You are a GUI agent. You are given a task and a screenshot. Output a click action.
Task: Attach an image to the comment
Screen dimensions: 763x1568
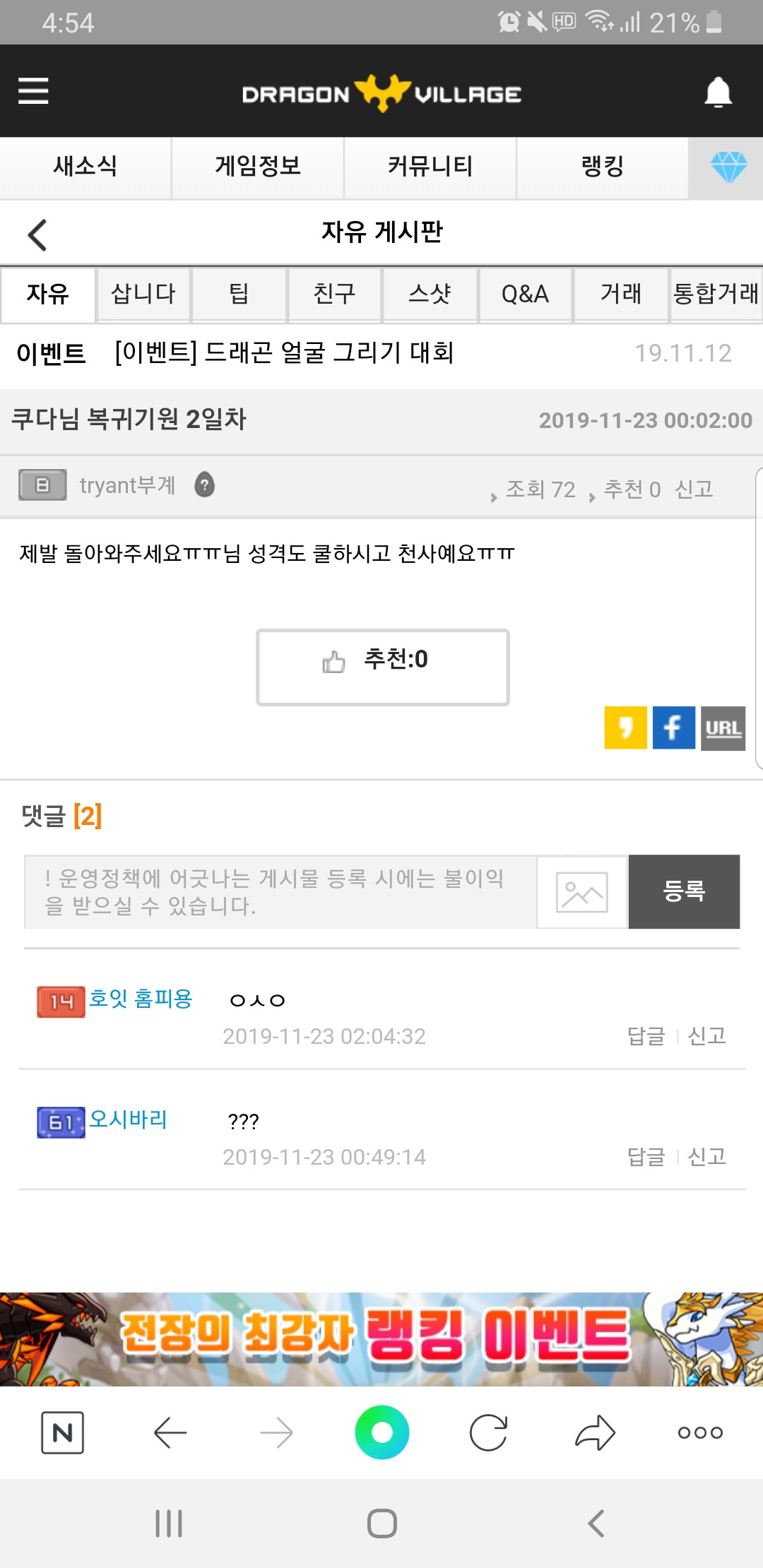pos(581,892)
